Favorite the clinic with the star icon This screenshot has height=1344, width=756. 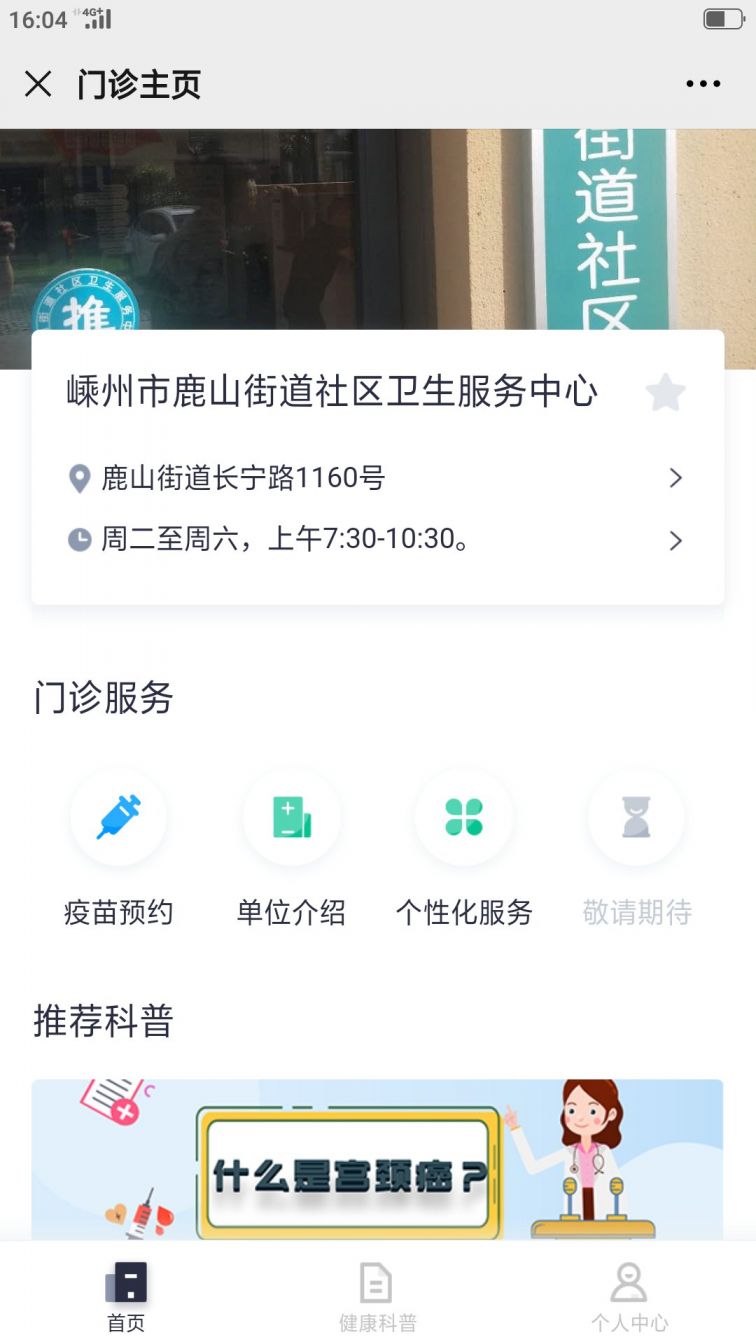tap(665, 393)
